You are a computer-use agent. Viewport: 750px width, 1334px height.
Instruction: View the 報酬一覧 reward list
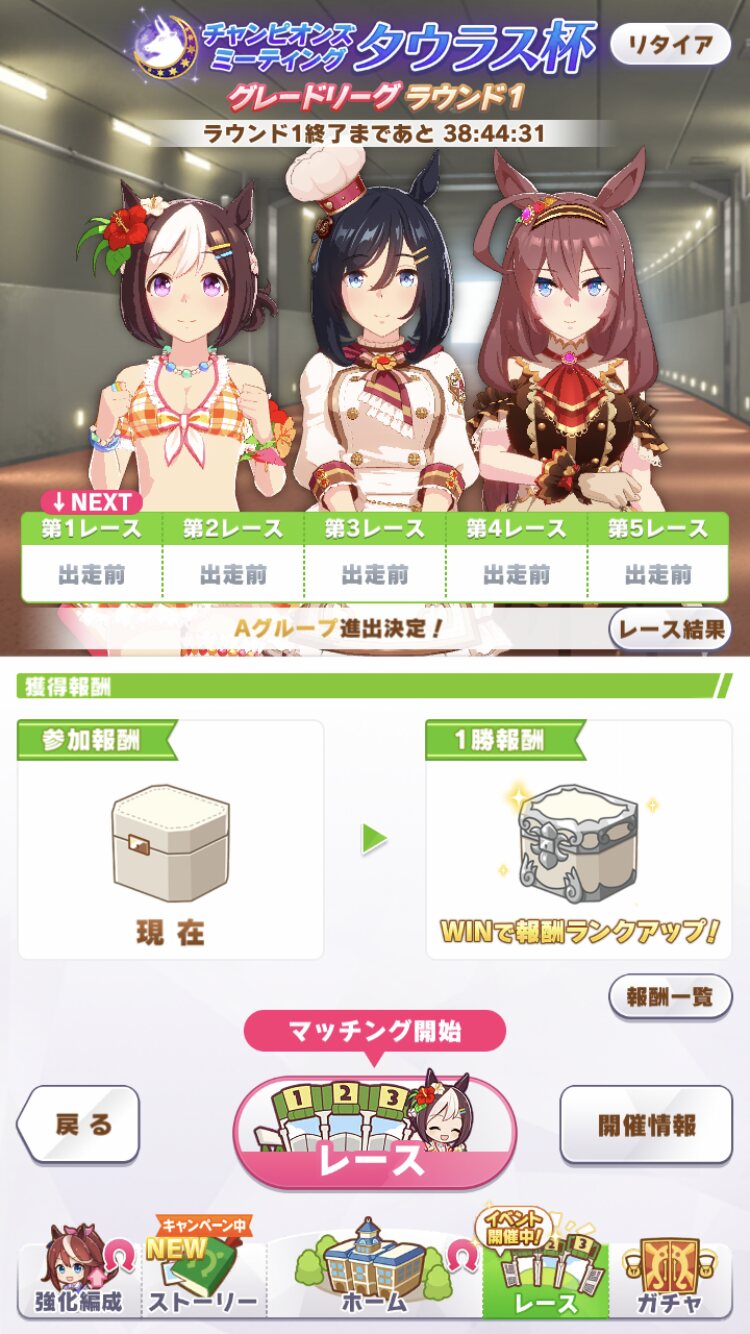click(670, 997)
